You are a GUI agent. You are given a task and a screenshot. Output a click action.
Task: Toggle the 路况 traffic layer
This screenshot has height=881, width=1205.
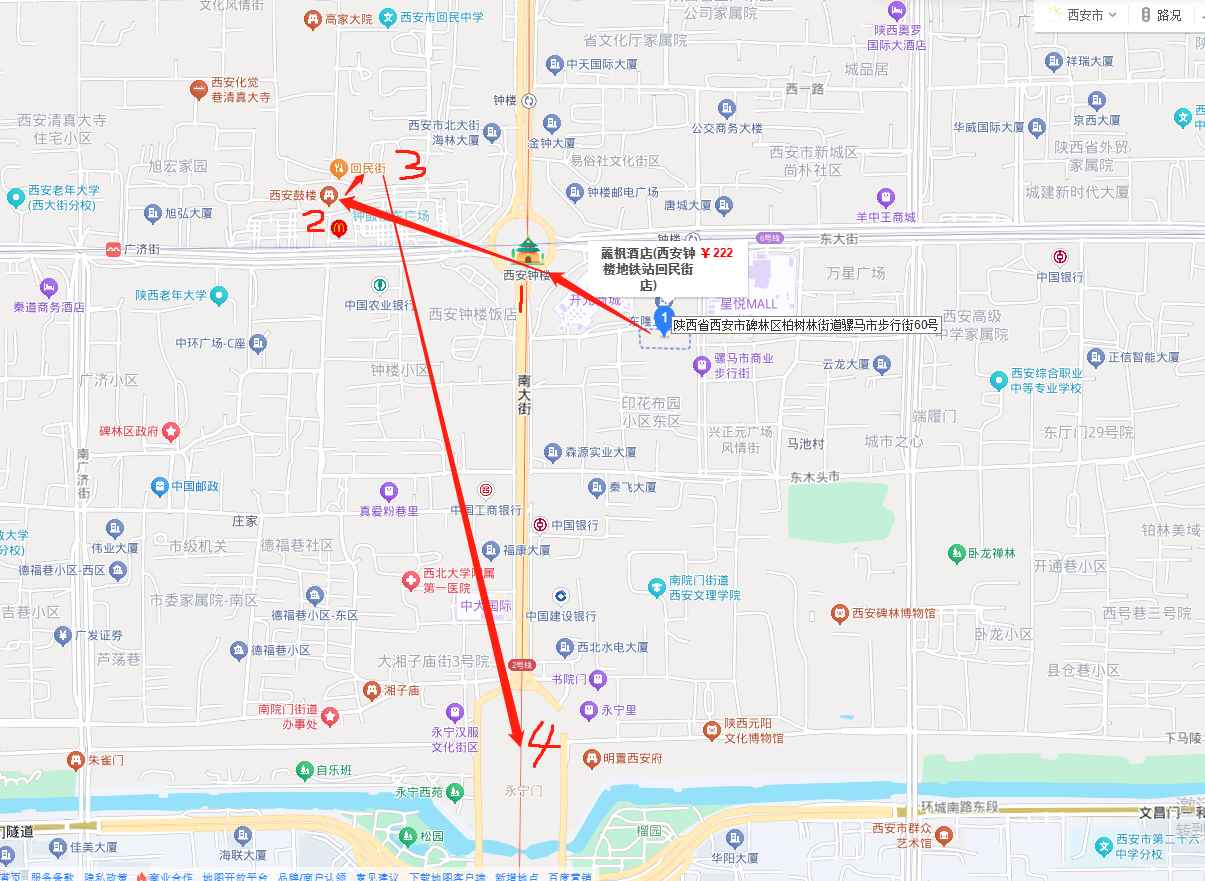(1161, 15)
